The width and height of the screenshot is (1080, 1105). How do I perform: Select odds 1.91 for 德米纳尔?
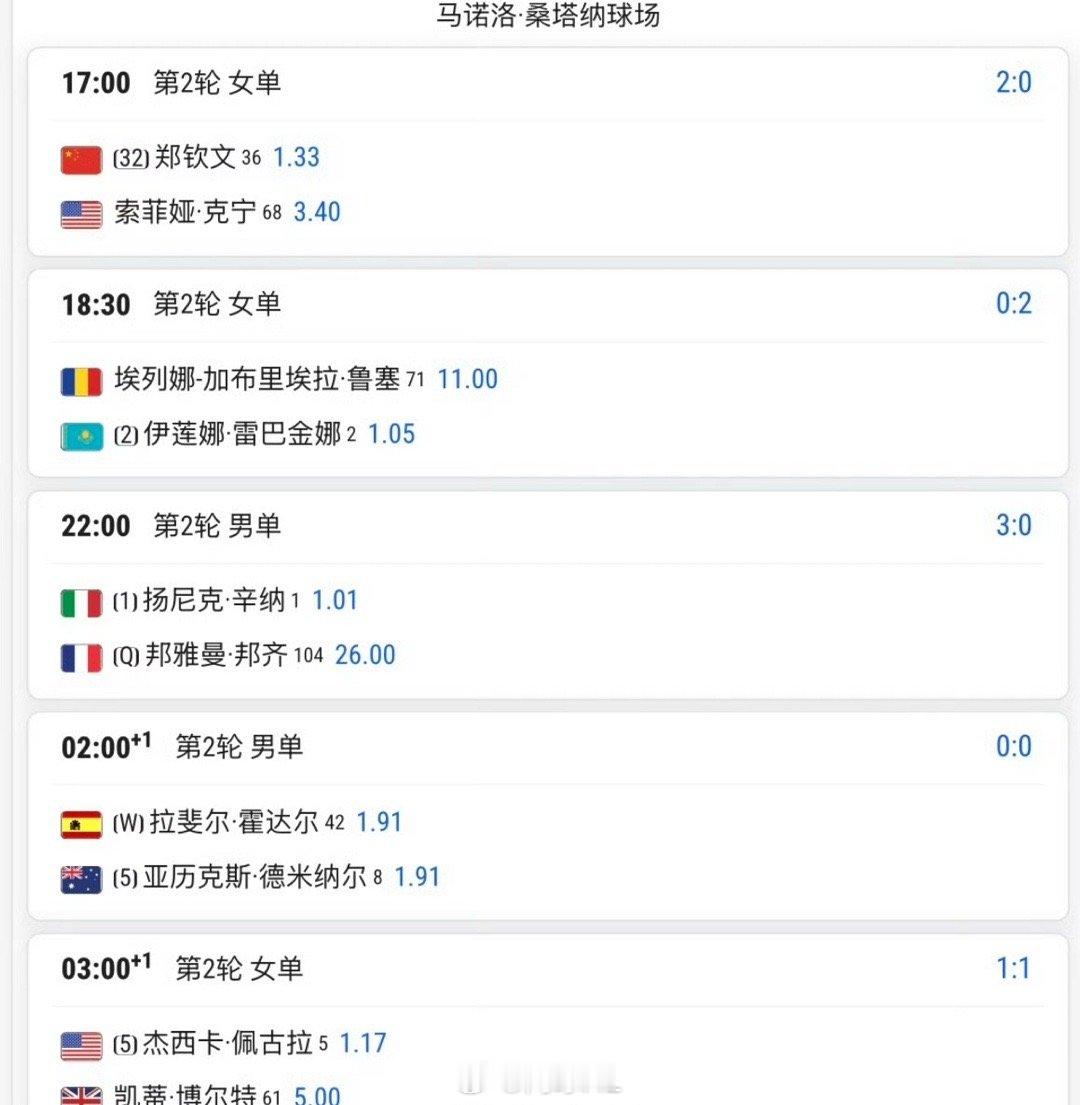(418, 876)
